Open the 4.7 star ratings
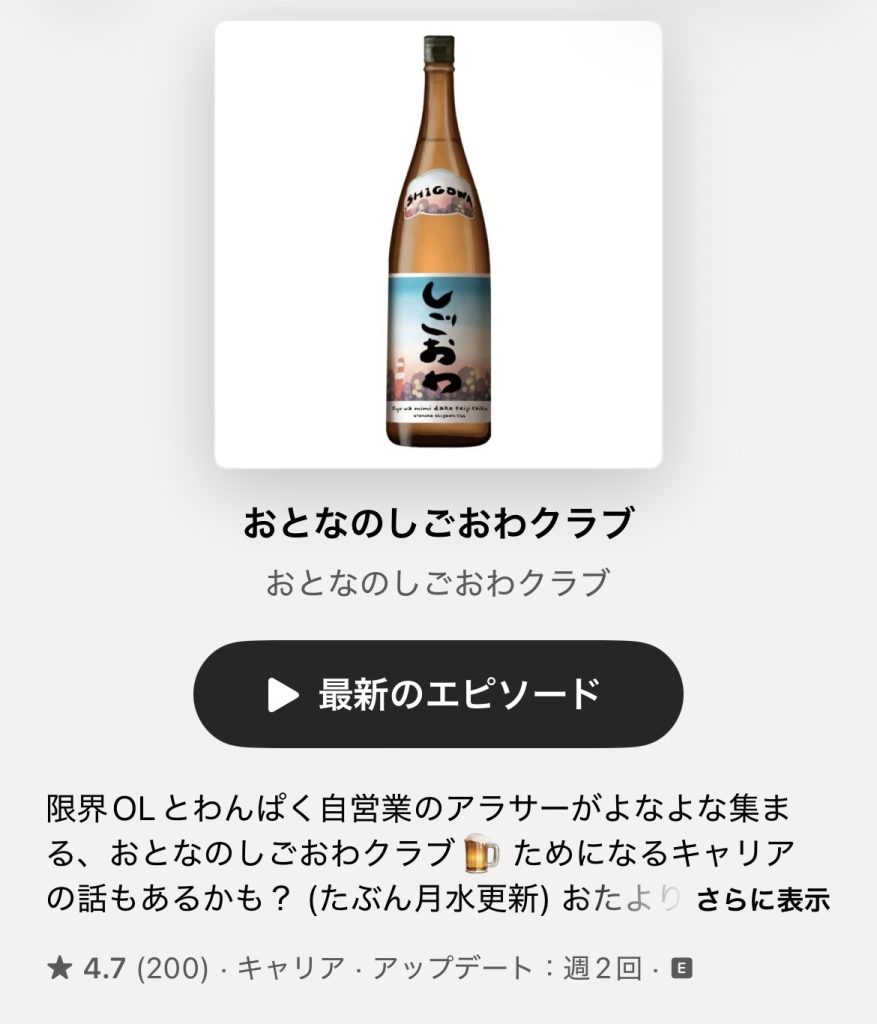This screenshot has height=1024, width=877. (127, 969)
